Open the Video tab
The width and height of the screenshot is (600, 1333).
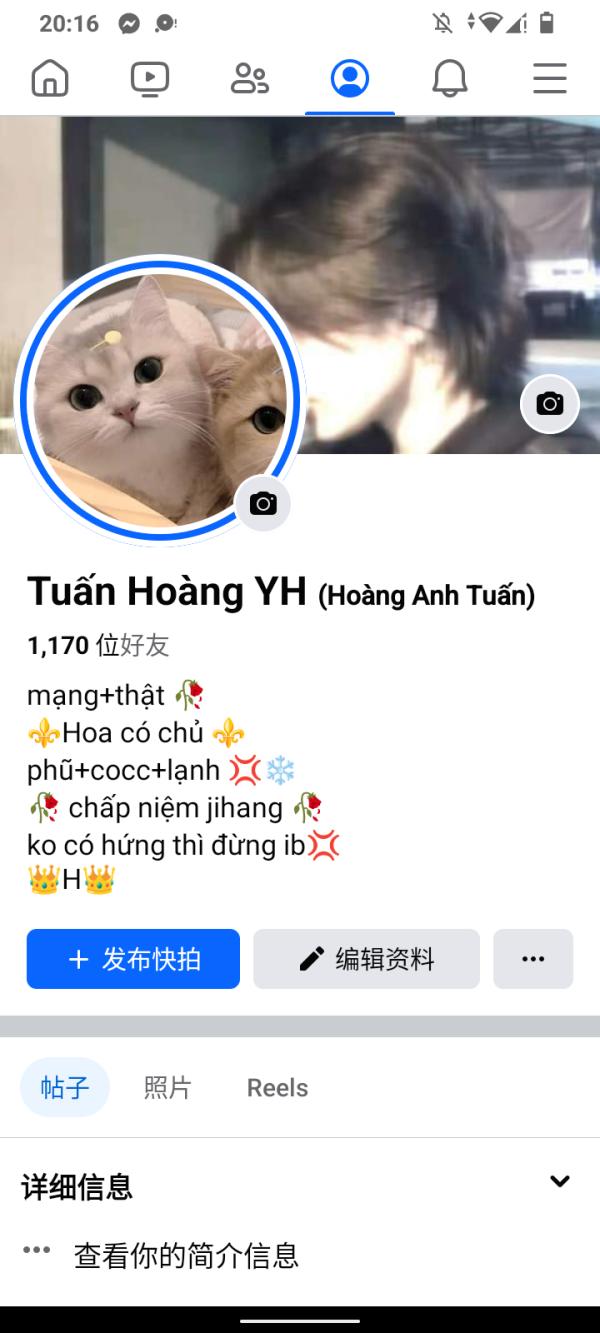pos(150,78)
